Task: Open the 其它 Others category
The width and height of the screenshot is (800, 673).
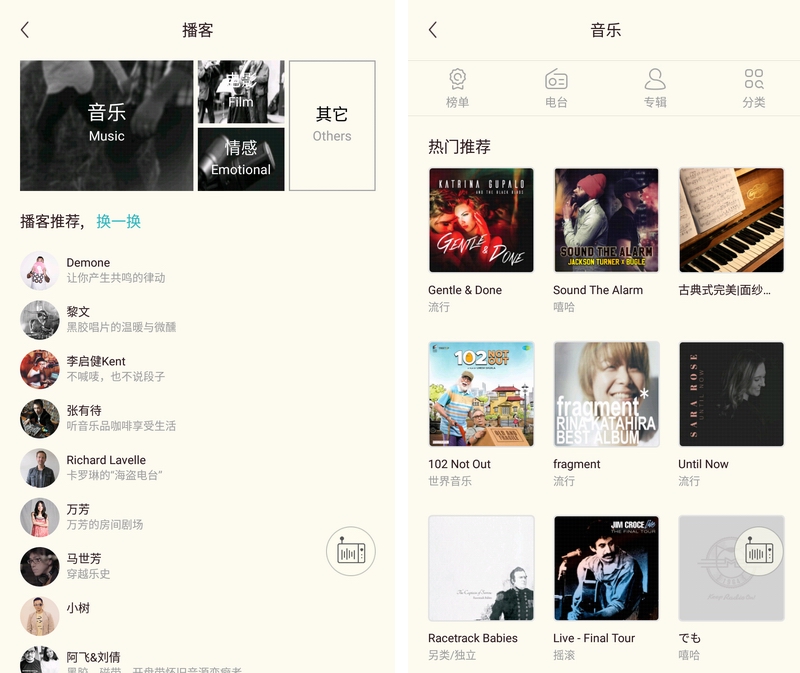Action: click(x=332, y=125)
